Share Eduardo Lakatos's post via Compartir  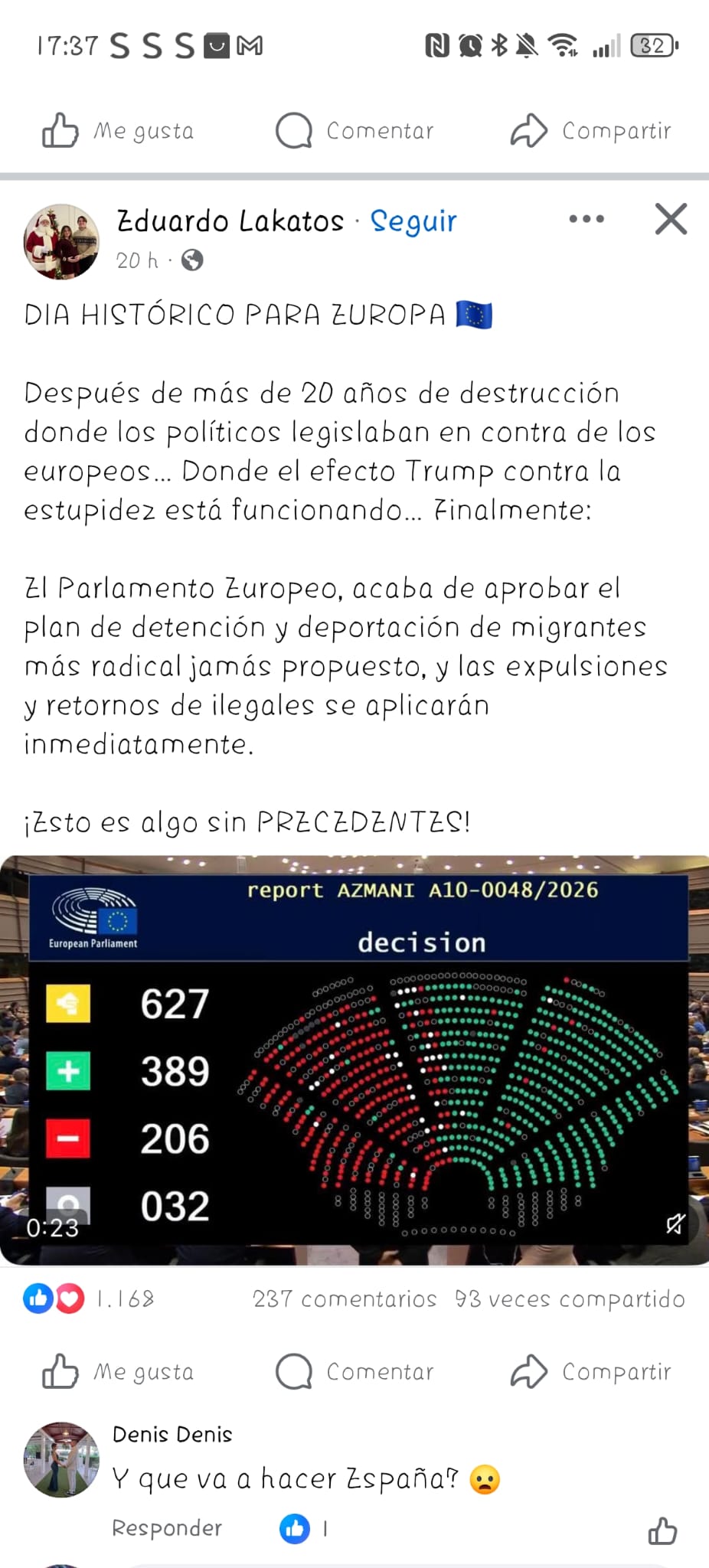pyautogui.click(x=590, y=1371)
